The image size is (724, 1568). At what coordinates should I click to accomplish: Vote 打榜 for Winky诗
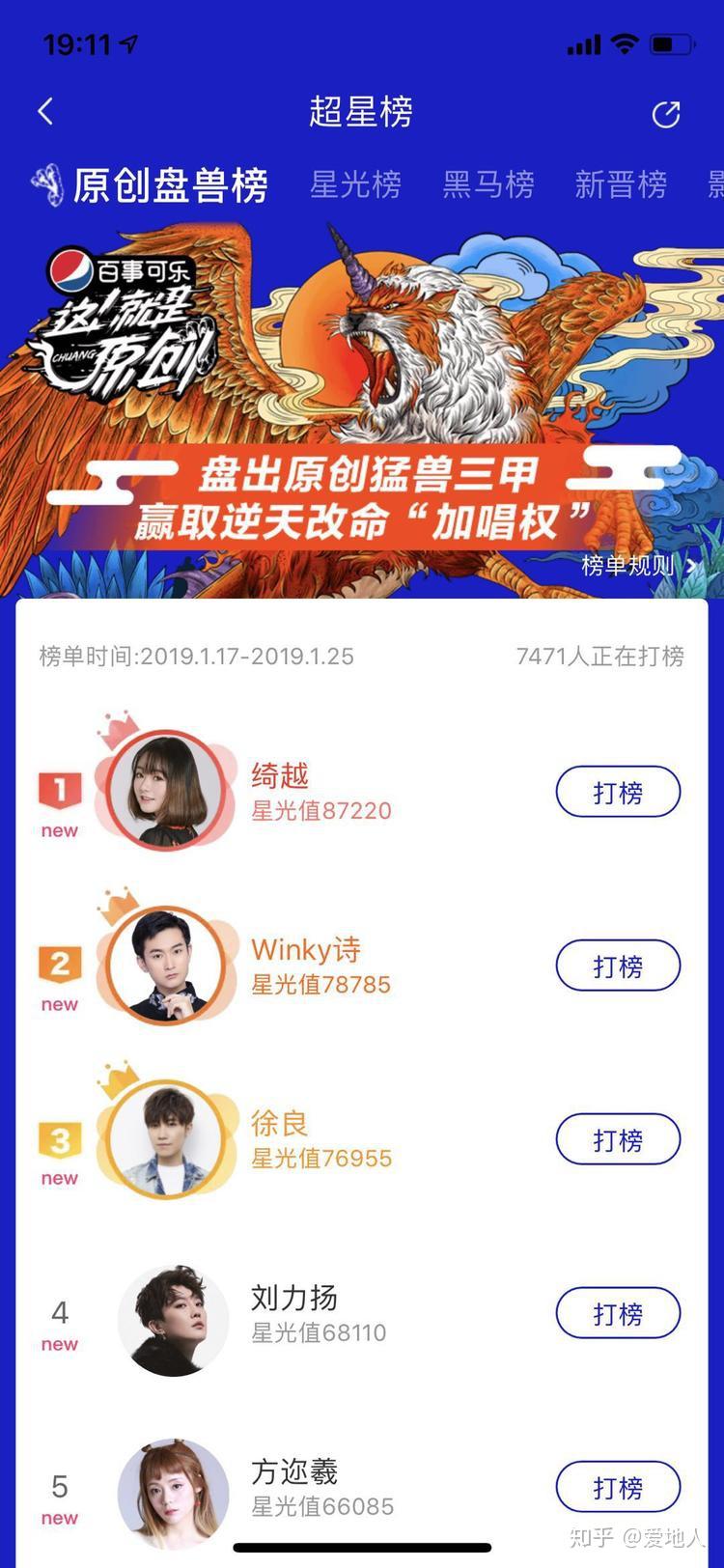tap(618, 966)
